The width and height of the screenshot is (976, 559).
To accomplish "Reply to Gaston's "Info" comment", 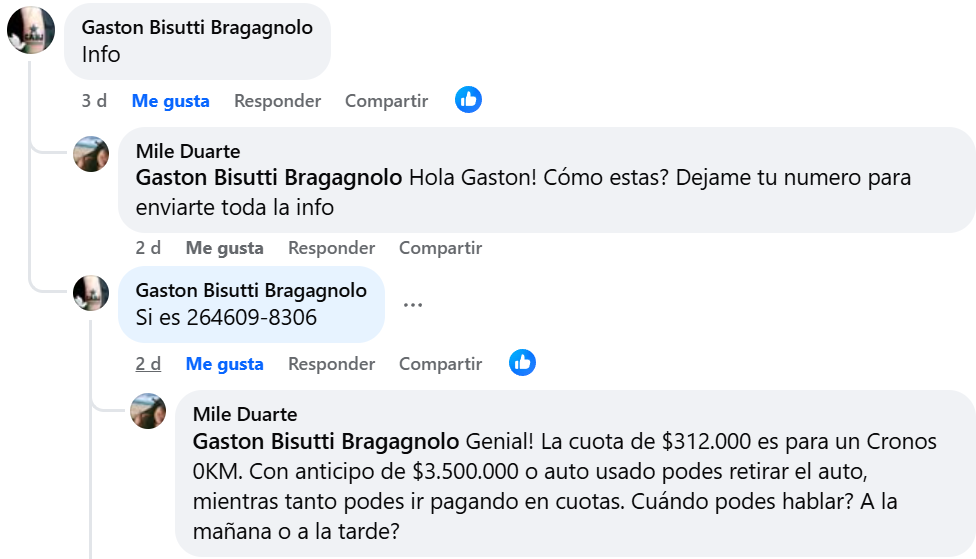I will click(x=277, y=101).
